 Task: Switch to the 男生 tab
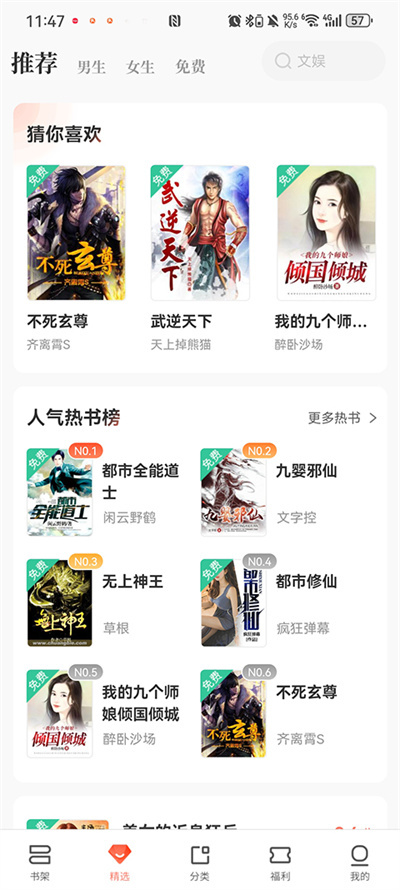tap(91, 67)
